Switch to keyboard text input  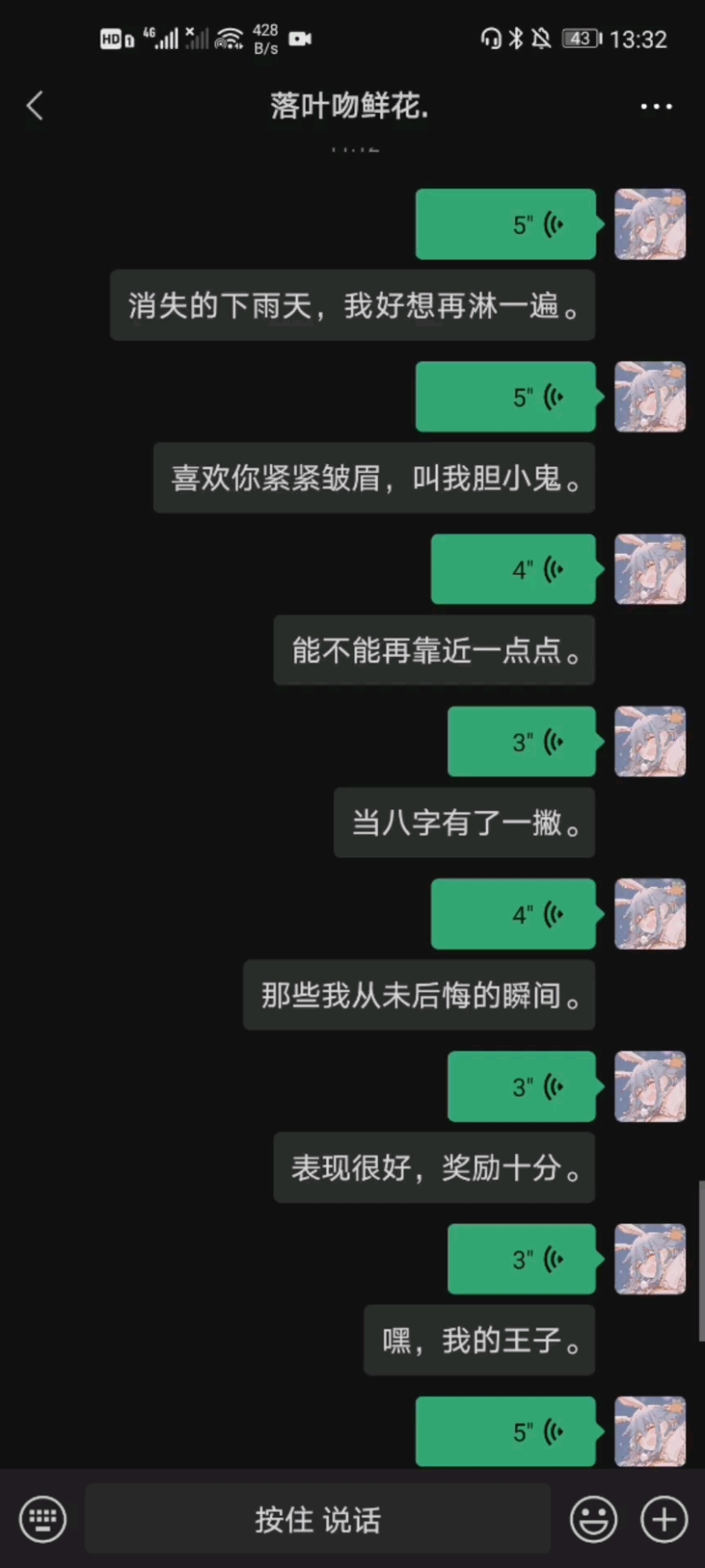43,1519
